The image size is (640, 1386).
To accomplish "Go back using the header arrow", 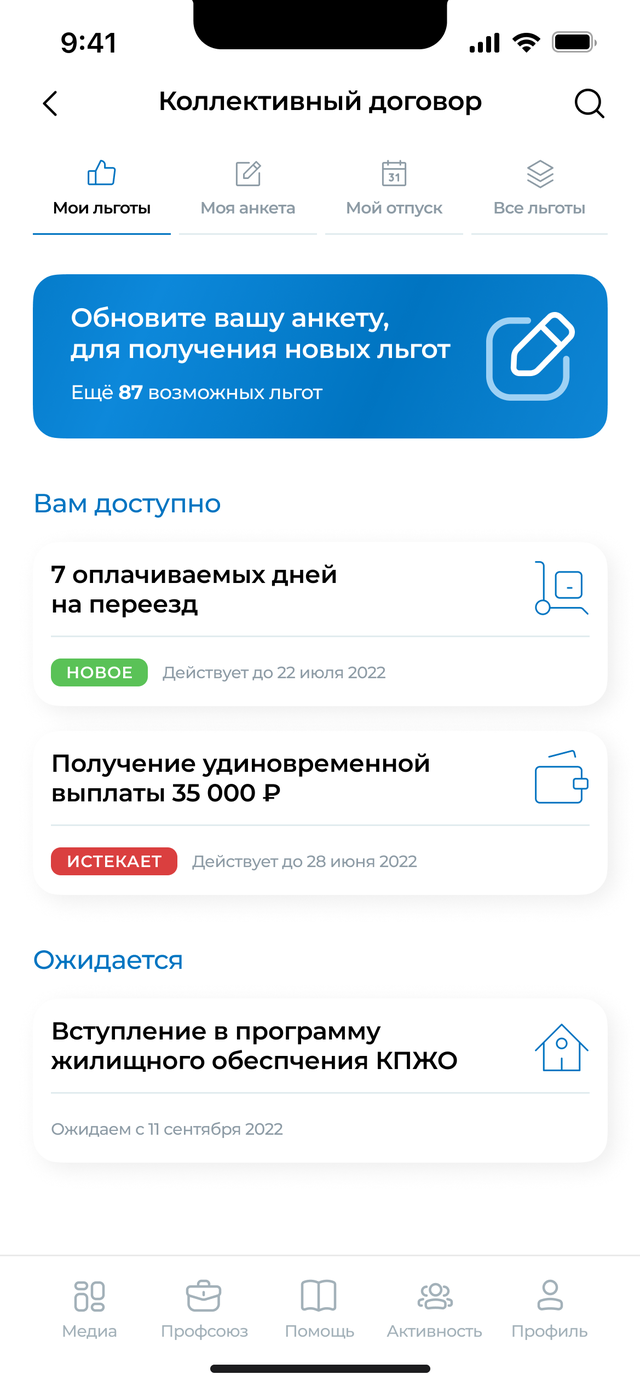I will (50, 103).
